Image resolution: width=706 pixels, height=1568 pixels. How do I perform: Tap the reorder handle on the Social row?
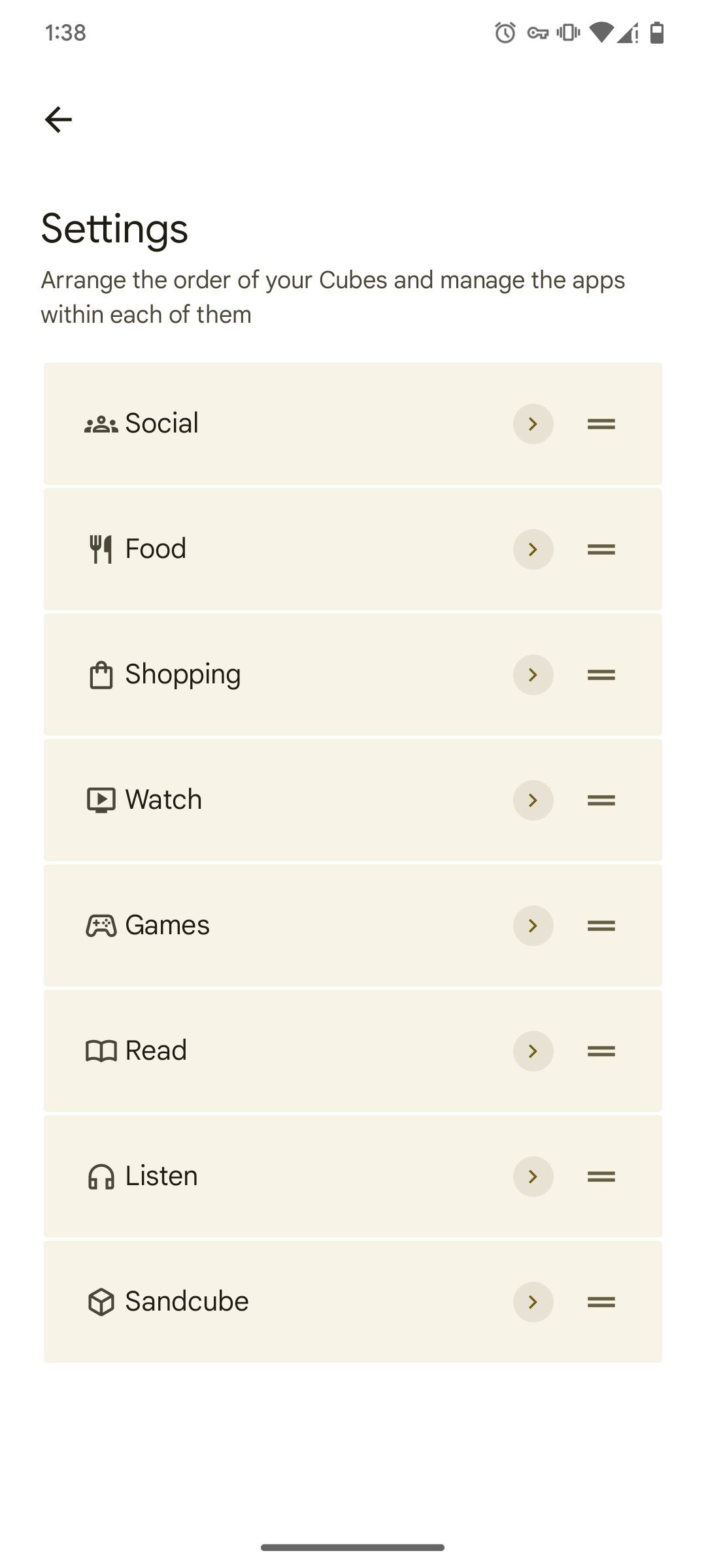point(601,424)
